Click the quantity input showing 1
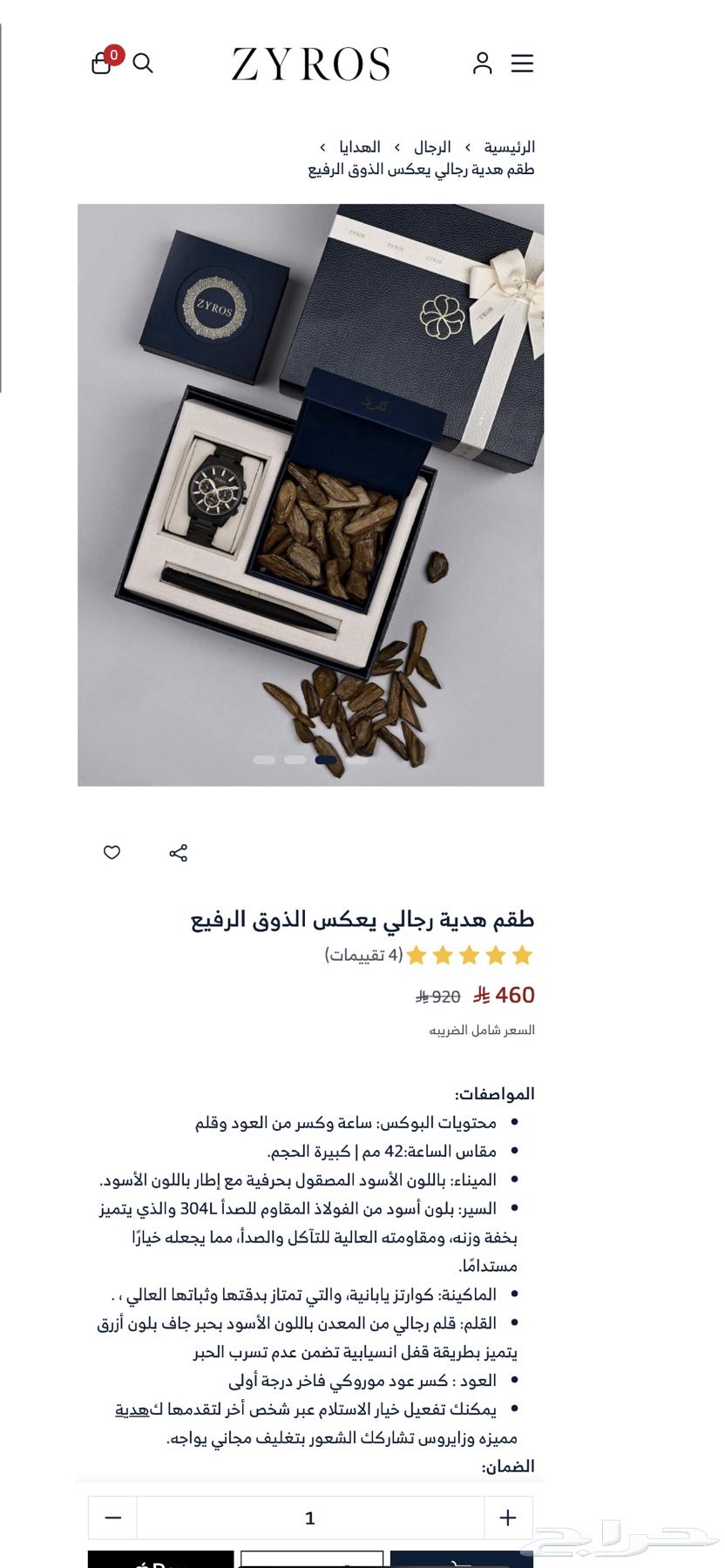725x1568 pixels. pos(310,1517)
